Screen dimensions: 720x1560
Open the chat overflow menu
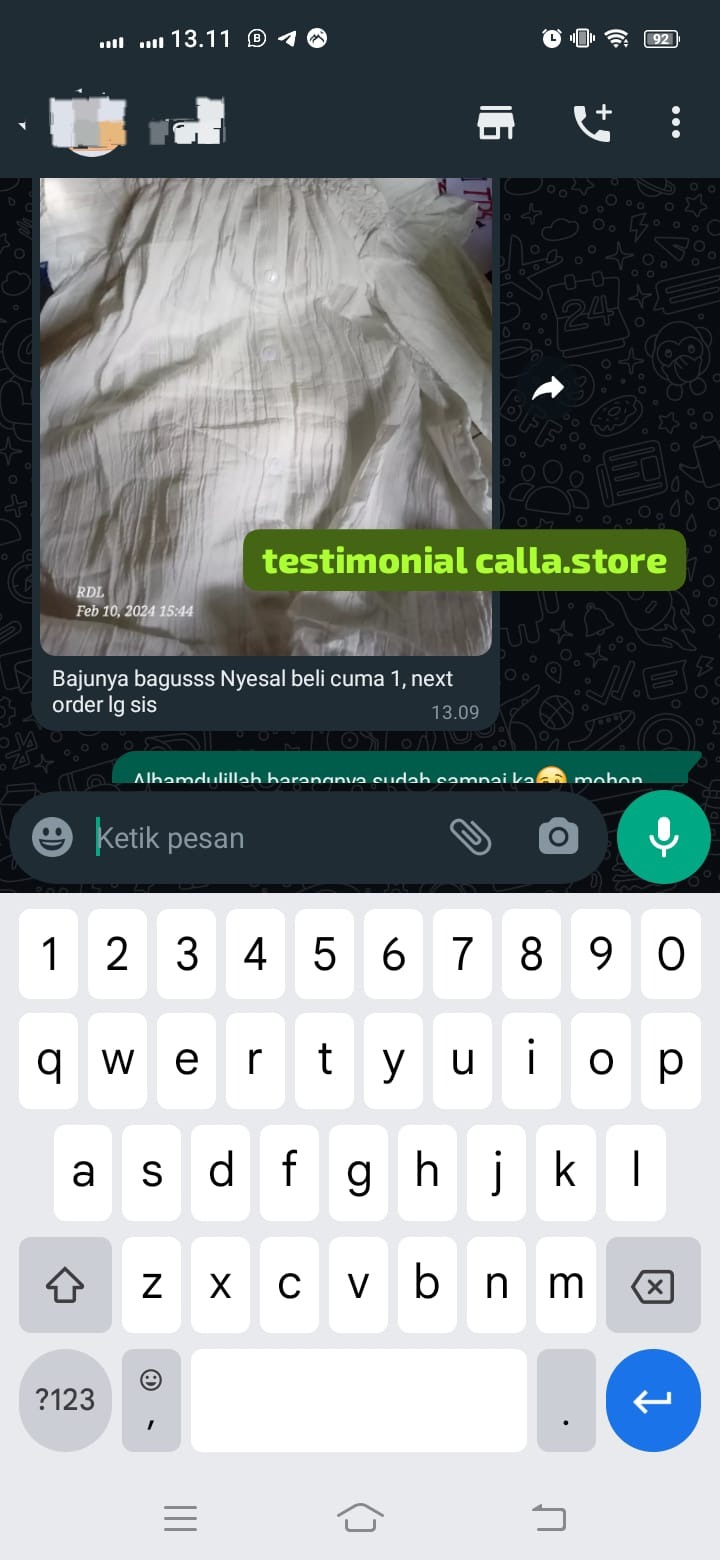click(676, 122)
